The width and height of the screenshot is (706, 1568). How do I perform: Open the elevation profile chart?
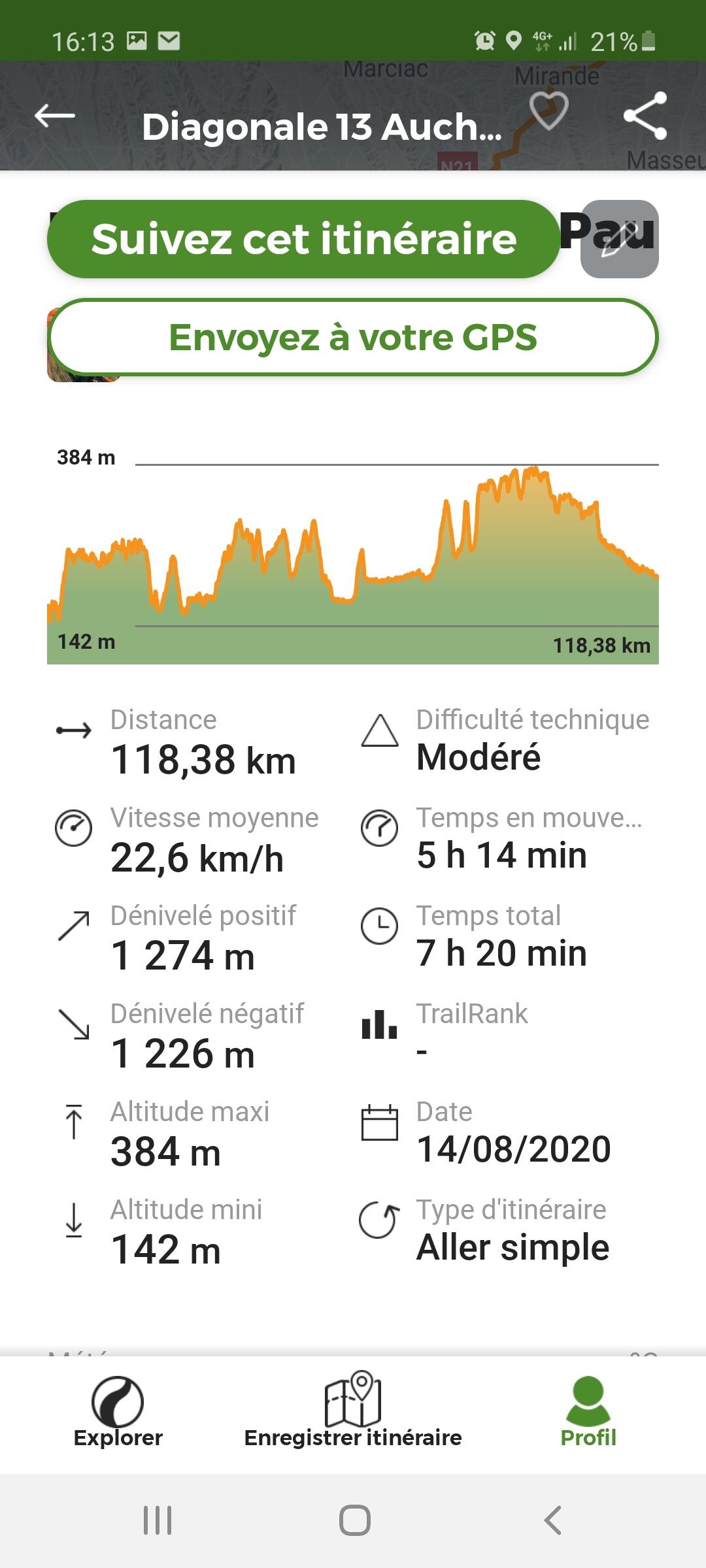click(x=353, y=555)
